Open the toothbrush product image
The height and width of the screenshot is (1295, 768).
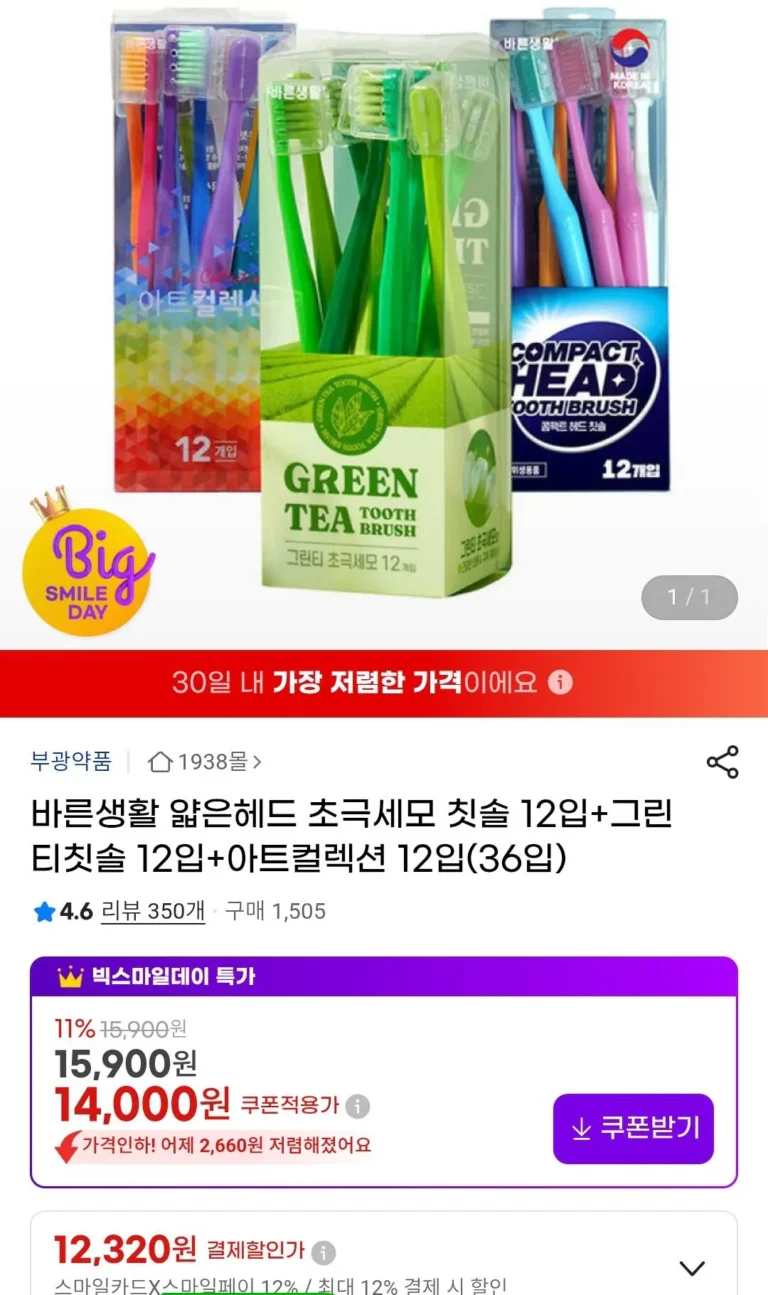384,320
